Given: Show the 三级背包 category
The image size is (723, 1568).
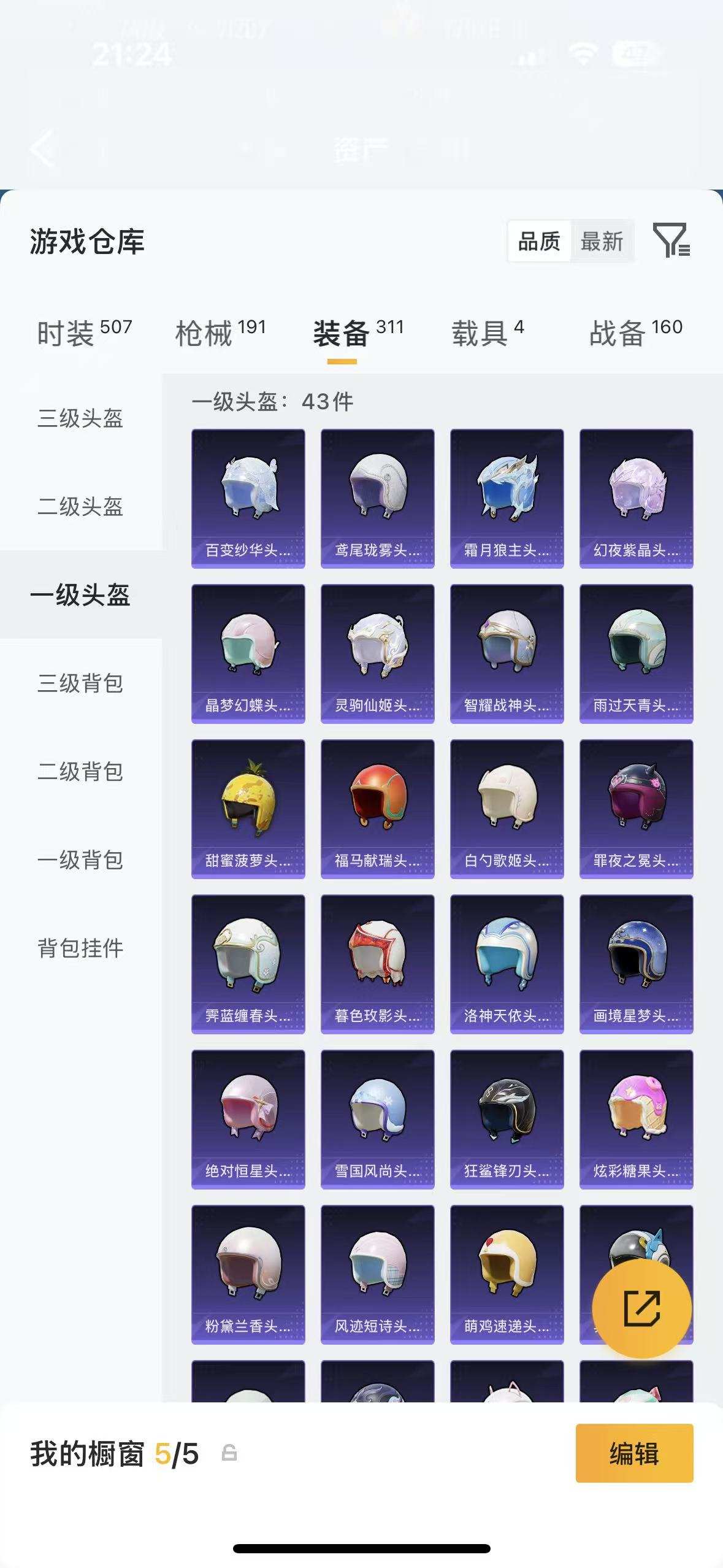Looking at the screenshot, I should pyautogui.click(x=80, y=683).
